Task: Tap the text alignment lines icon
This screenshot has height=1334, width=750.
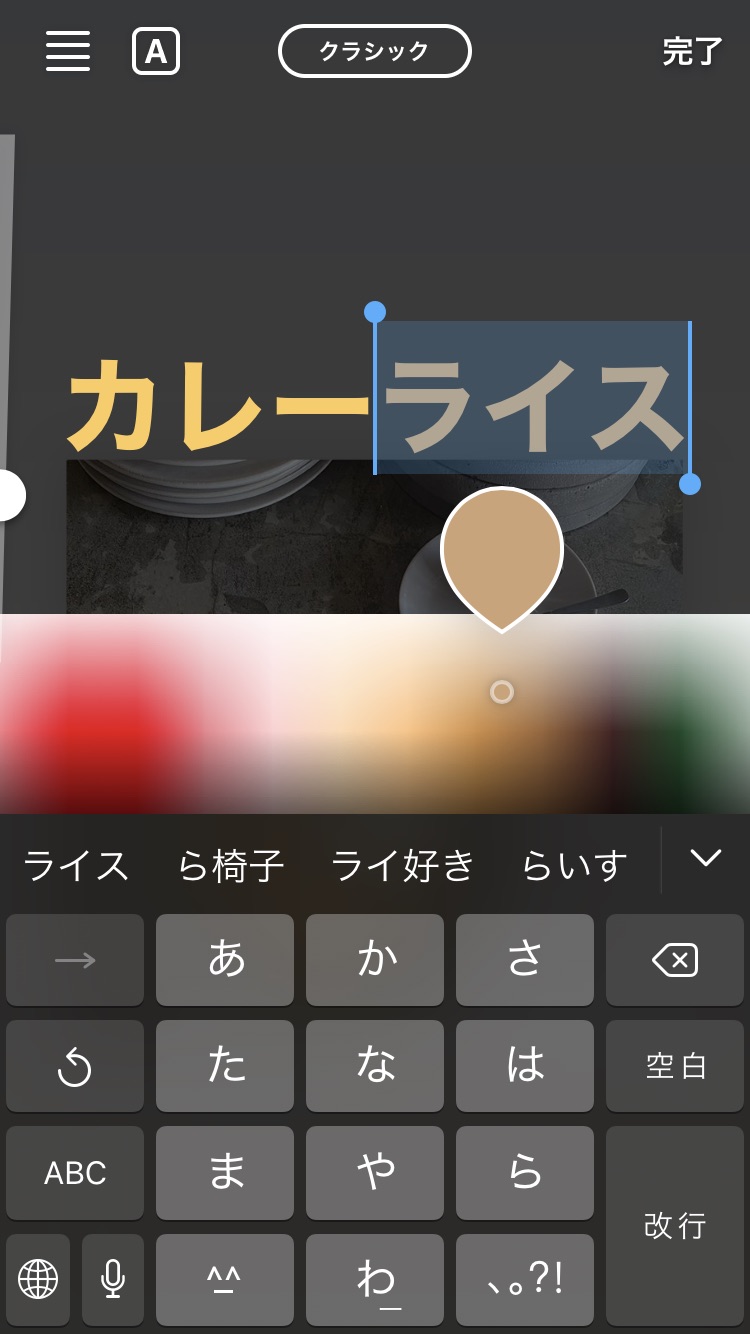Action: coord(68,51)
